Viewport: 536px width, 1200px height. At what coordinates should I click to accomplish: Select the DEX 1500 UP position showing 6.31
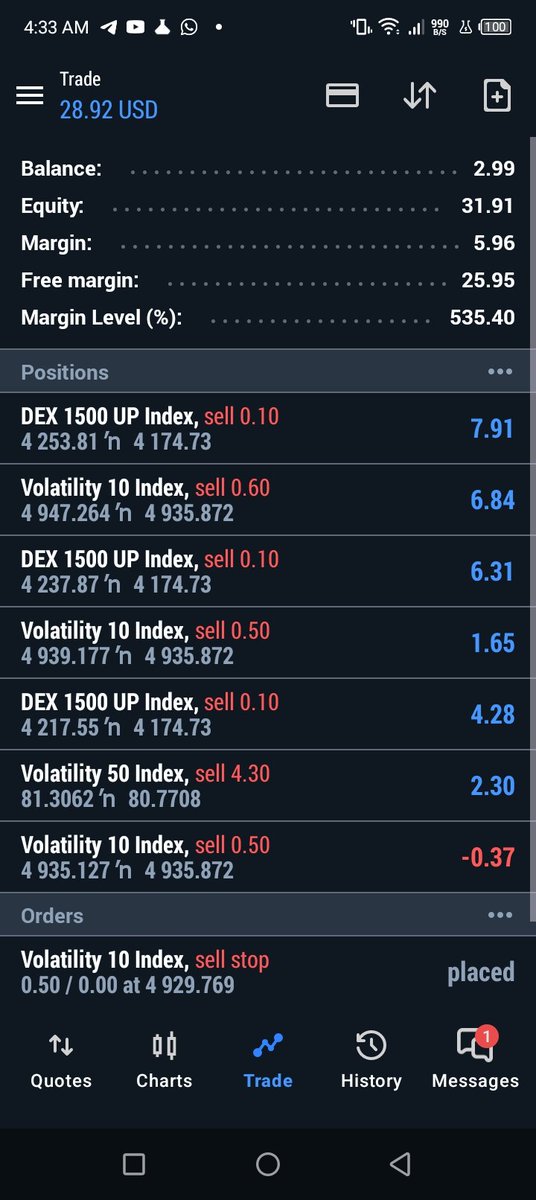[268, 571]
